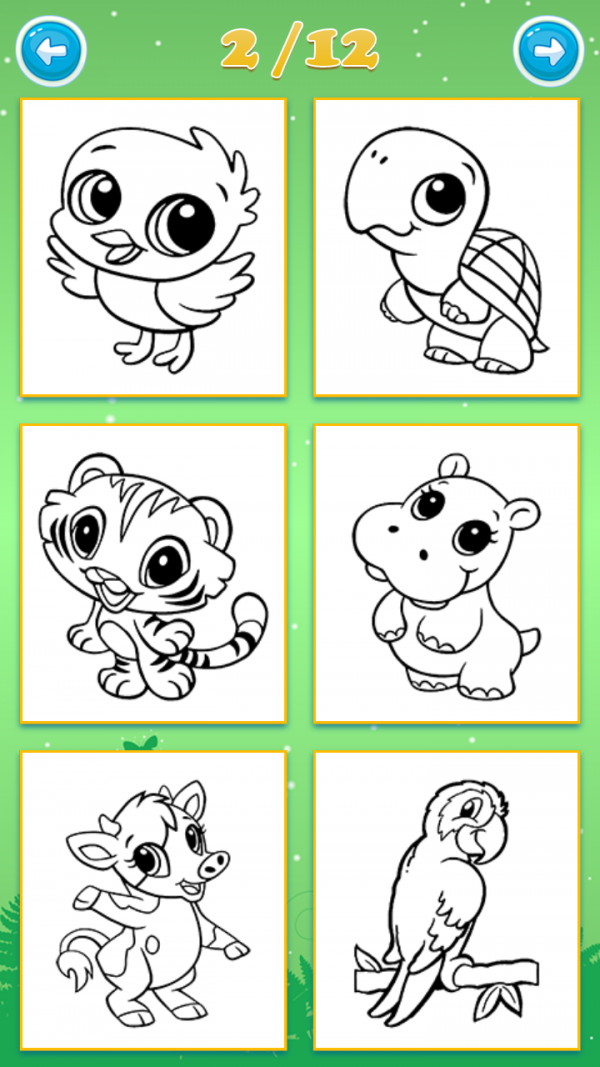Viewport: 600px width, 1067px height.
Task: Choose the hippo drawing to color
Action: 446,574
